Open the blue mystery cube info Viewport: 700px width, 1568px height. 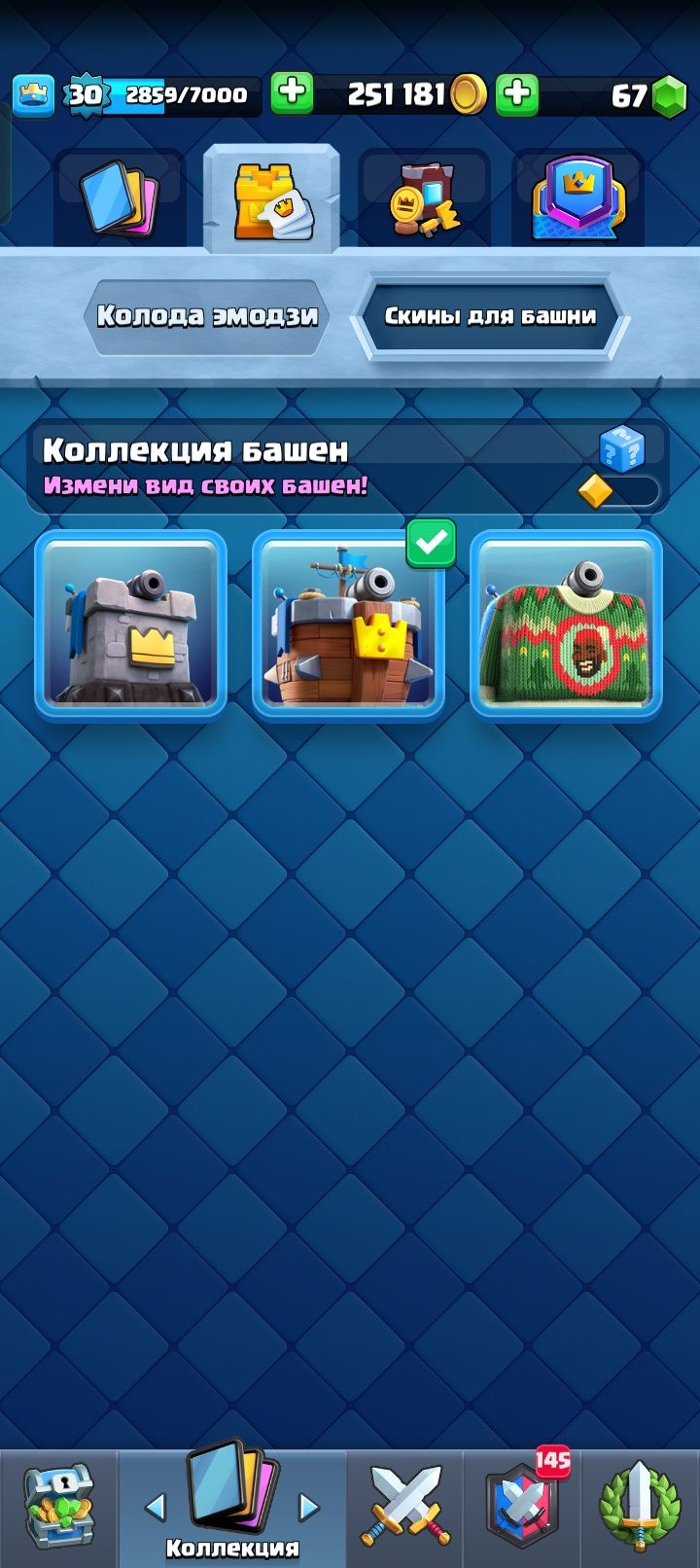click(621, 448)
